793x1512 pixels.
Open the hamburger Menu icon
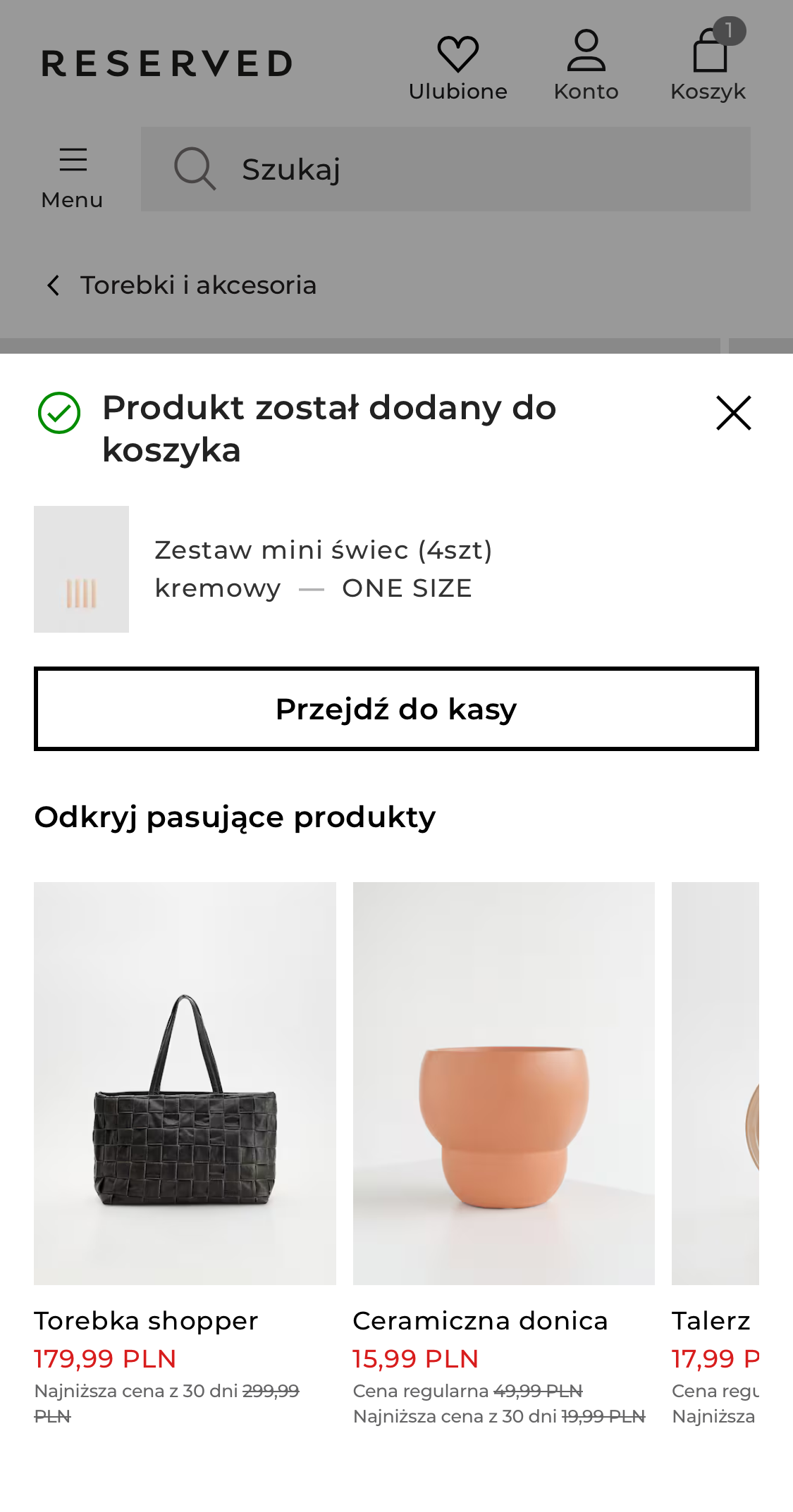[72, 161]
